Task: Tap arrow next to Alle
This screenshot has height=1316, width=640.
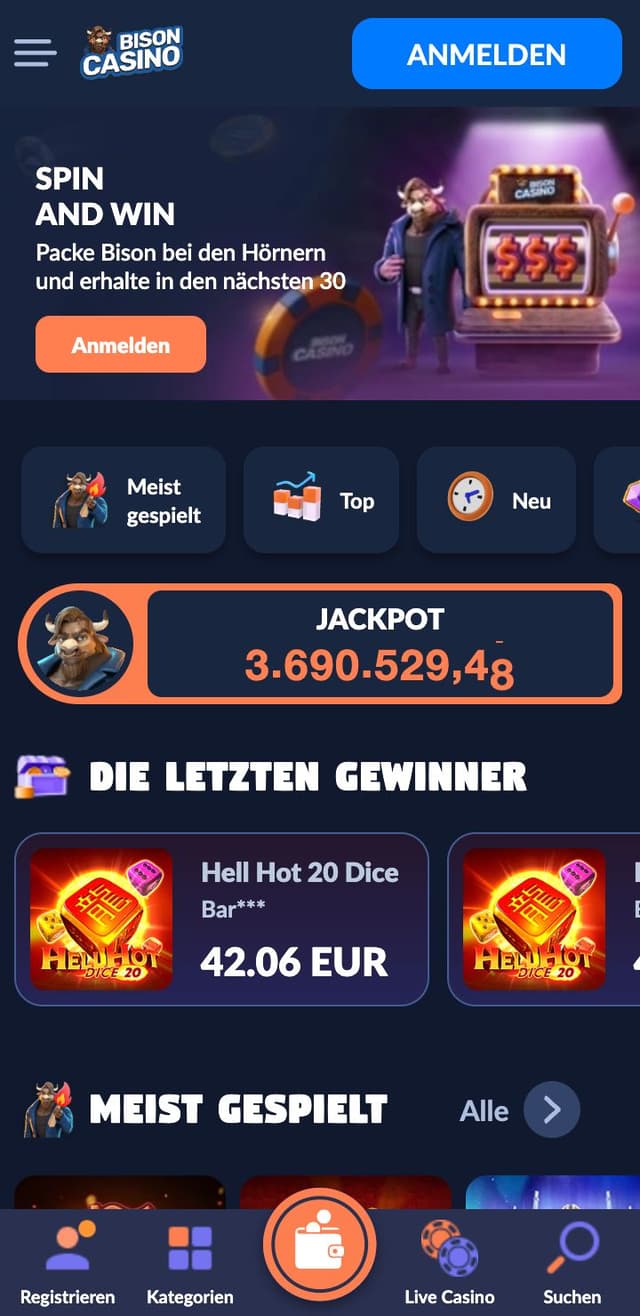Action: coord(552,1110)
